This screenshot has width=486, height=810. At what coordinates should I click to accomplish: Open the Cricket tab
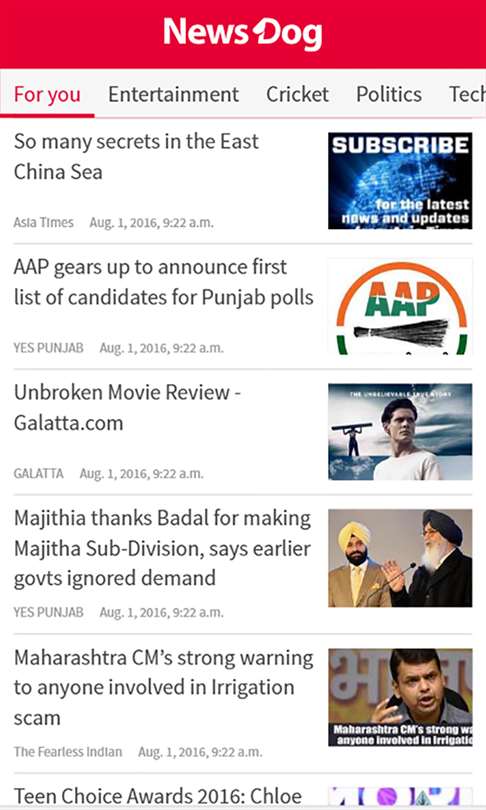coord(297,95)
